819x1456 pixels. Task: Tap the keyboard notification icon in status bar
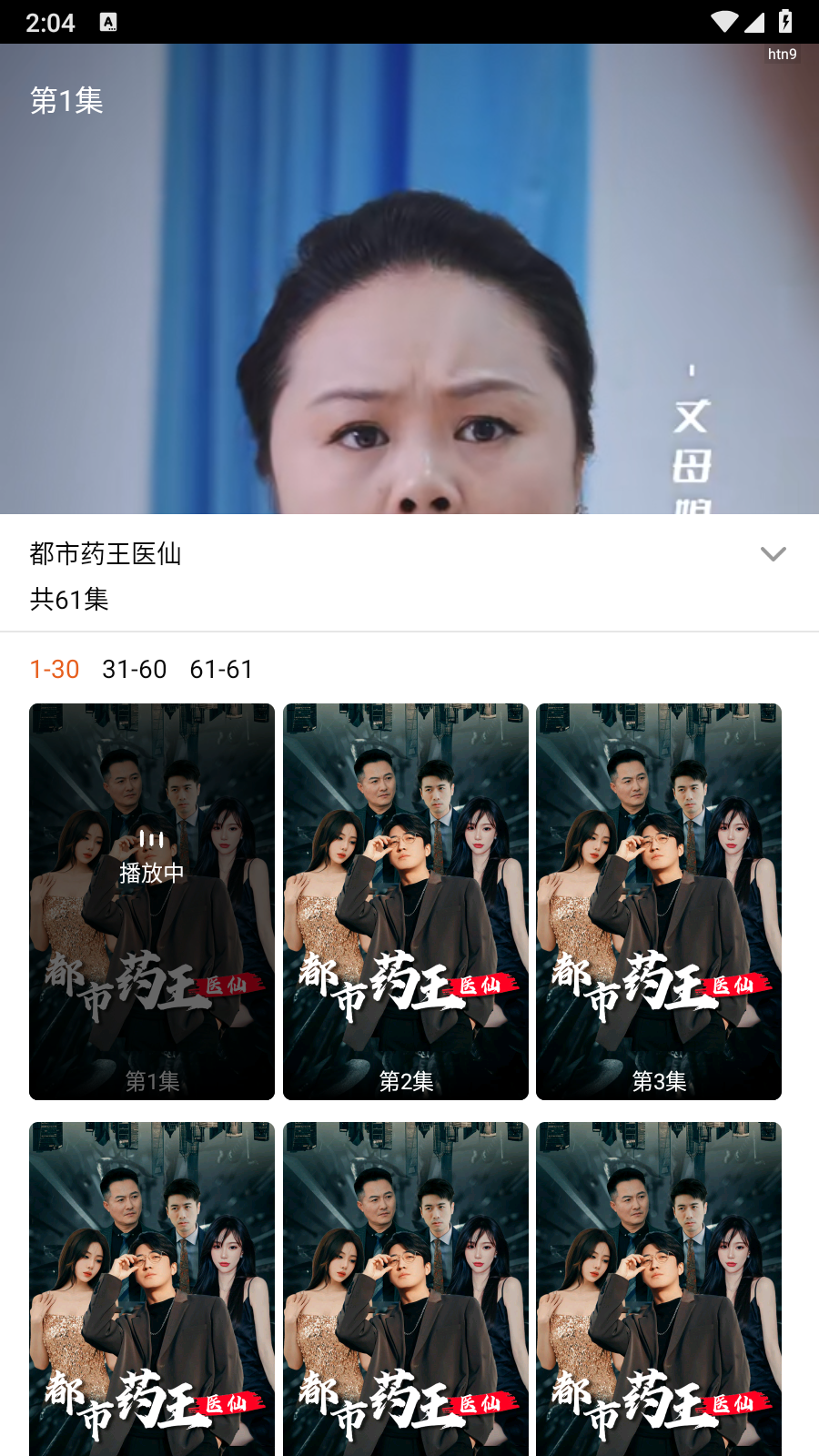tap(109, 22)
